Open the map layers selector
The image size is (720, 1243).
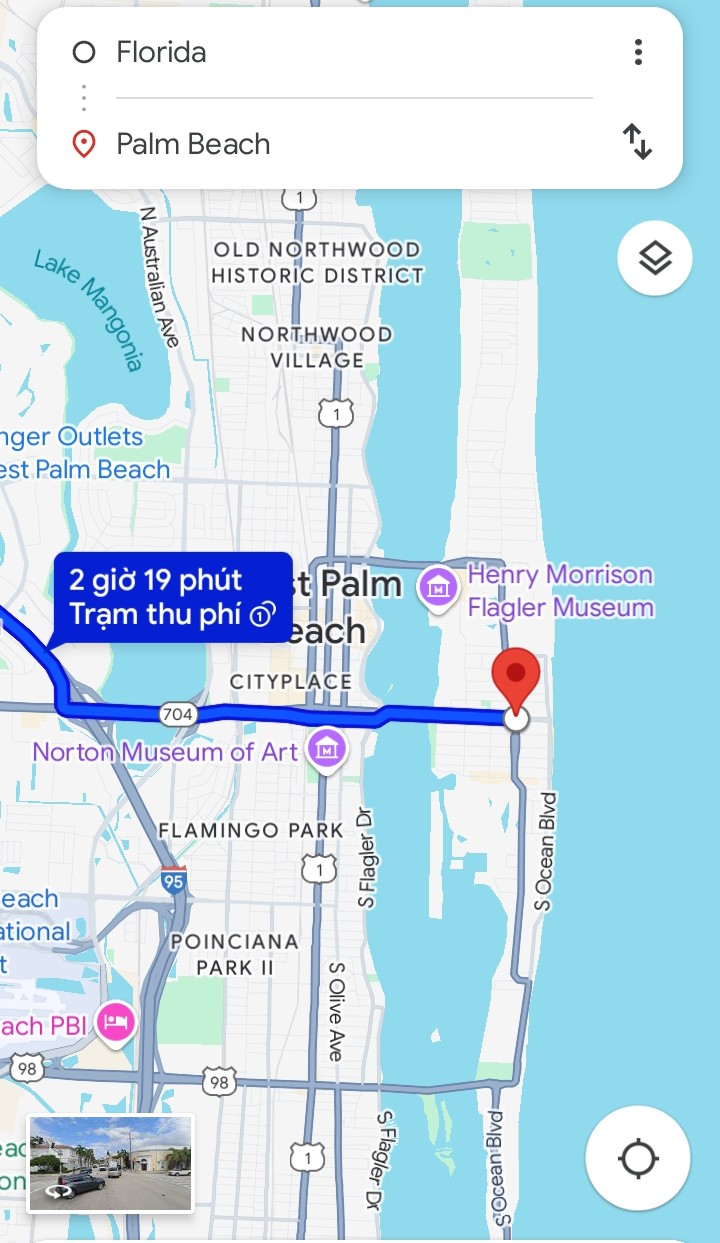654,258
